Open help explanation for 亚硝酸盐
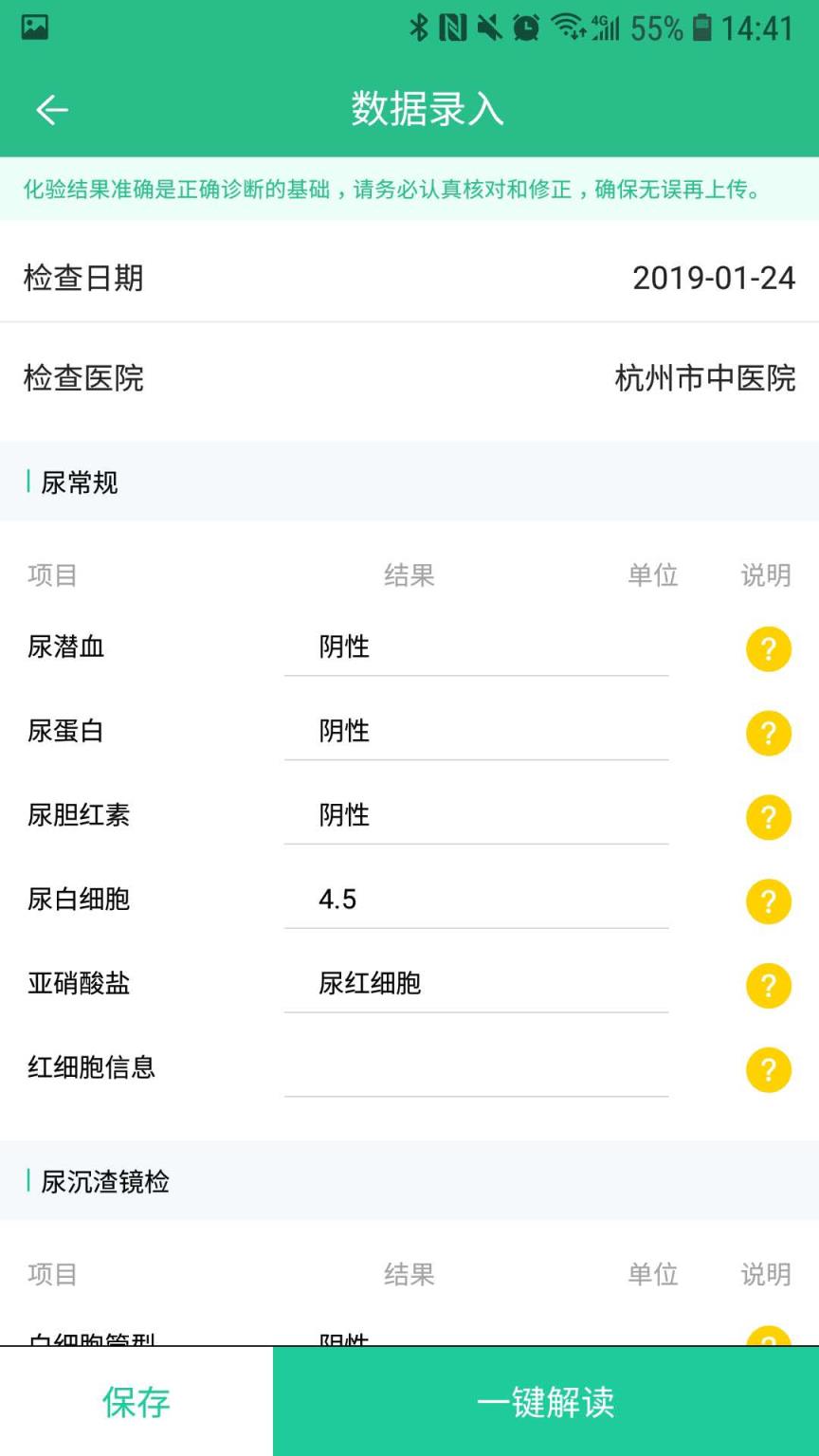 768,985
